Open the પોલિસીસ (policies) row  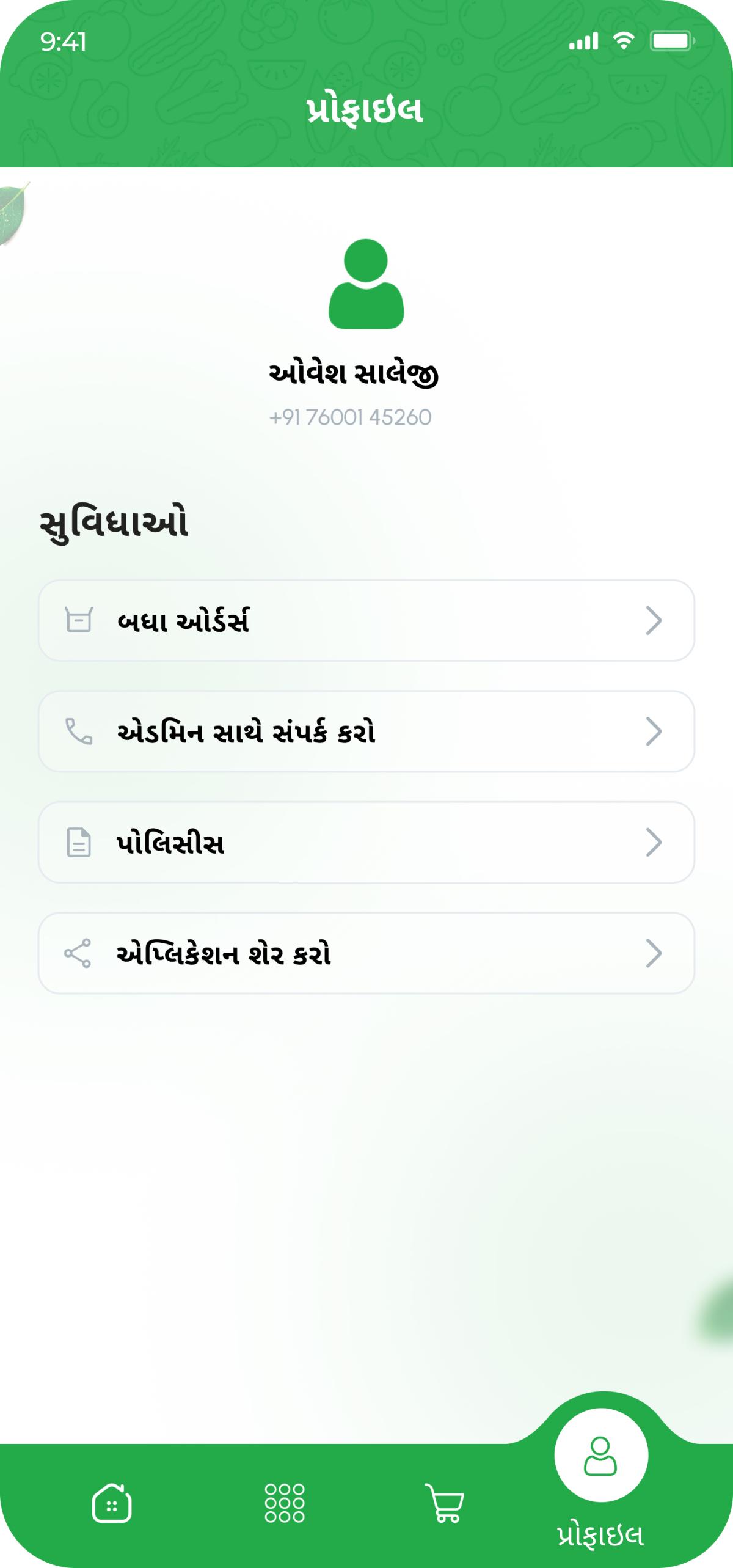click(366, 843)
